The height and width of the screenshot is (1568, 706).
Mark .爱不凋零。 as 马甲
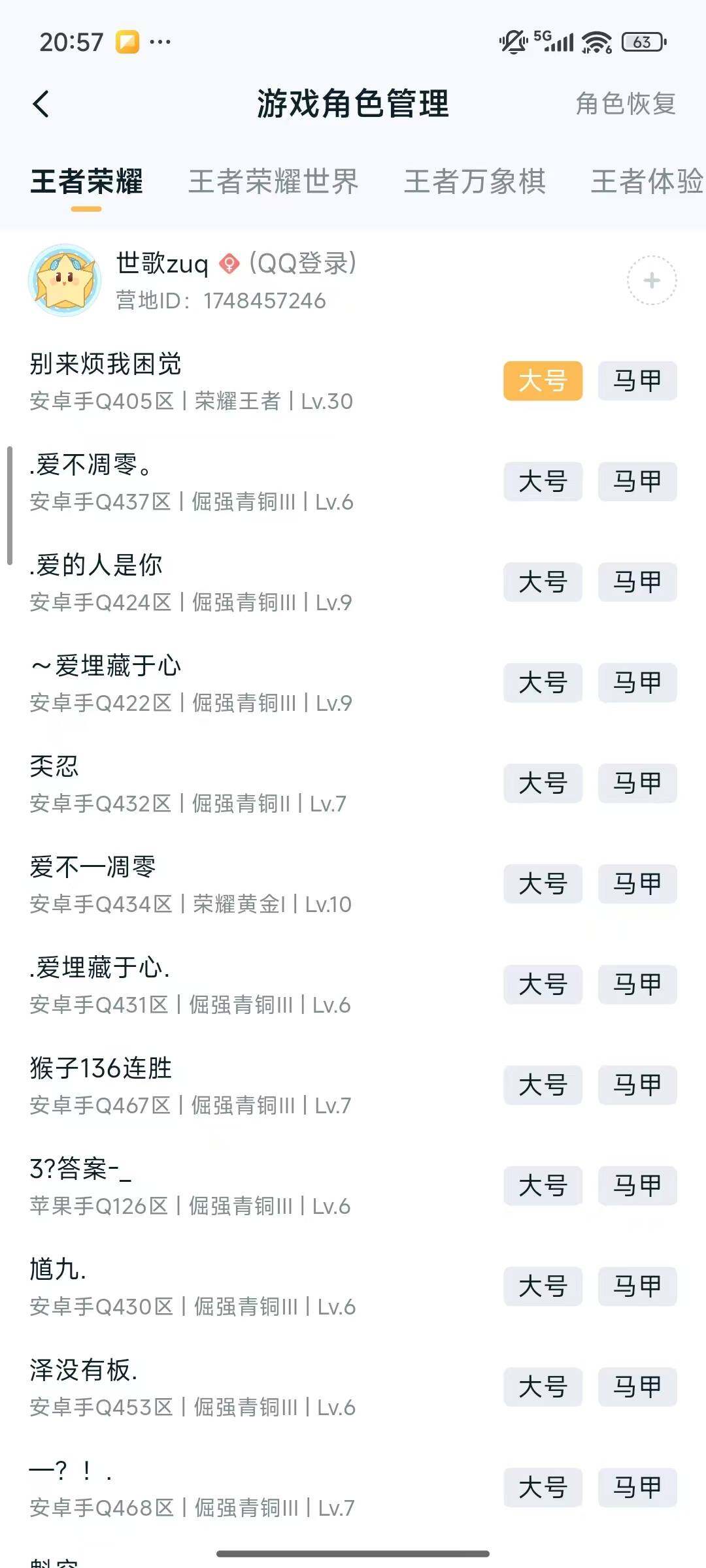point(637,482)
